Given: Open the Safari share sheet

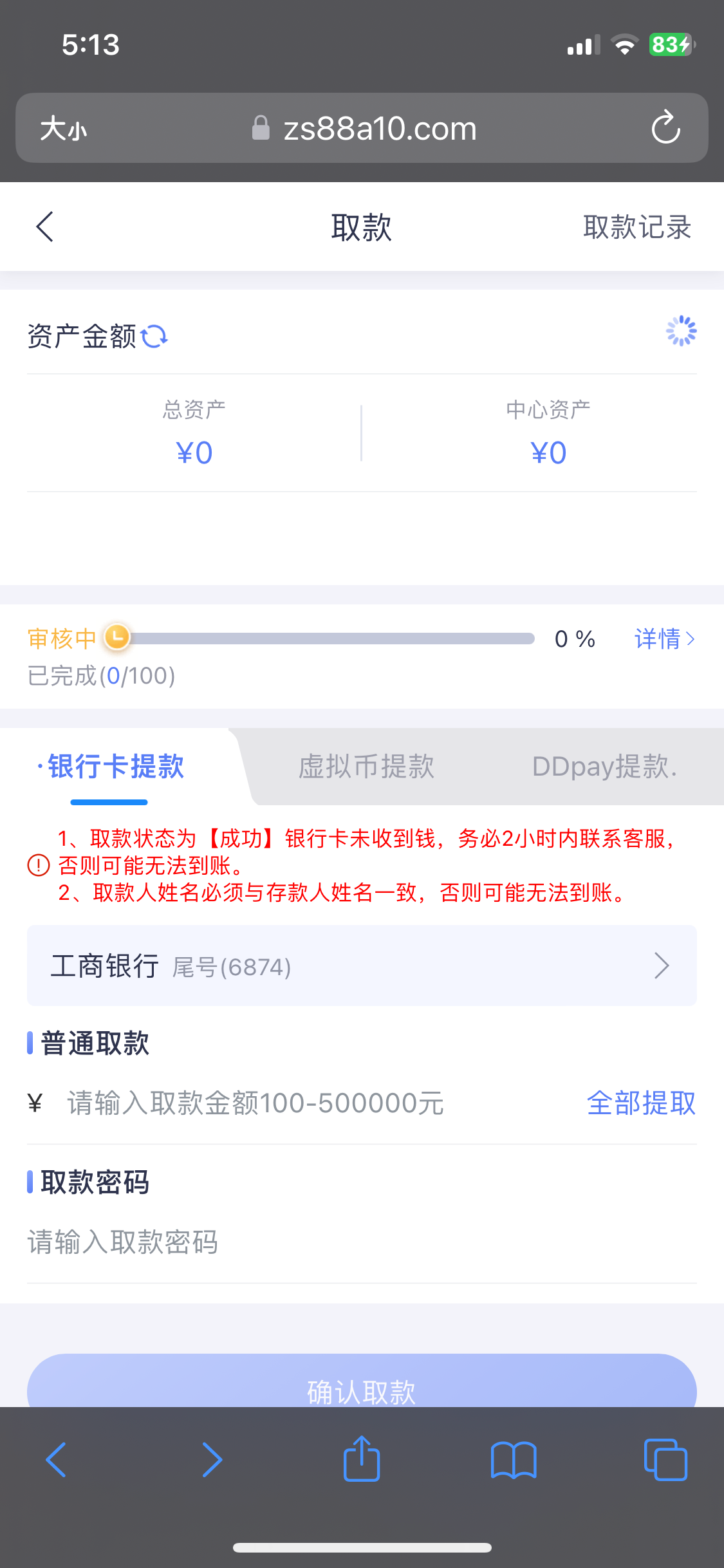Looking at the screenshot, I should pos(362,1459).
